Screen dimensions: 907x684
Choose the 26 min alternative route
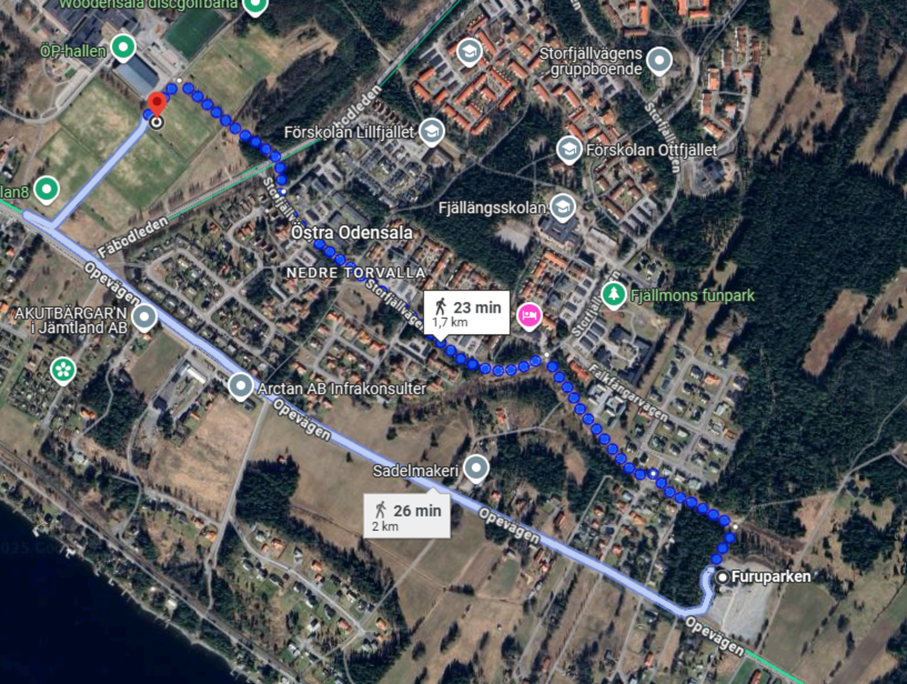pos(407,516)
